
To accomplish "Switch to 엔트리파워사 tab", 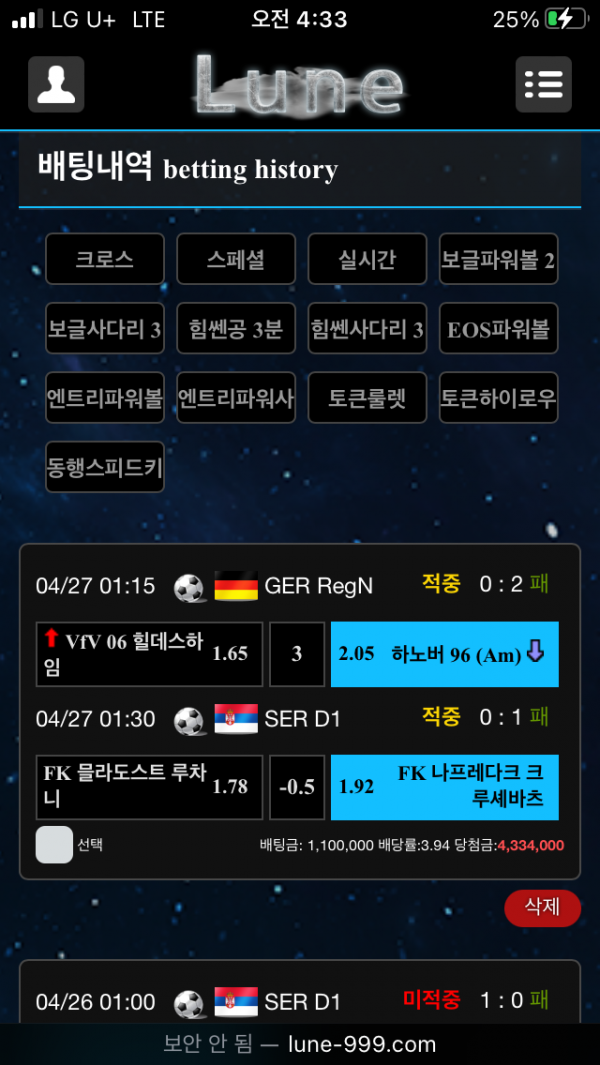I will point(236,397).
